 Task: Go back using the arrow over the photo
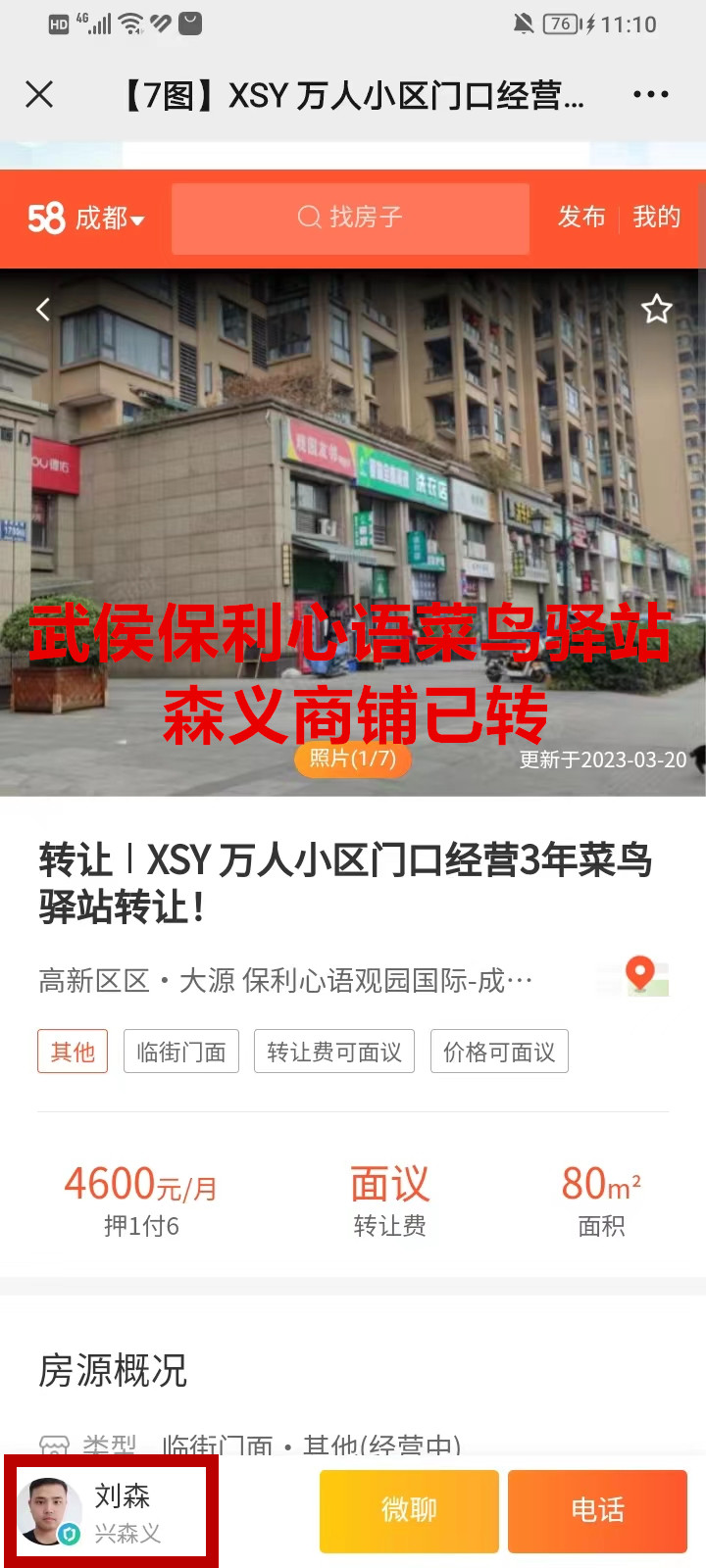tap(42, 310)
